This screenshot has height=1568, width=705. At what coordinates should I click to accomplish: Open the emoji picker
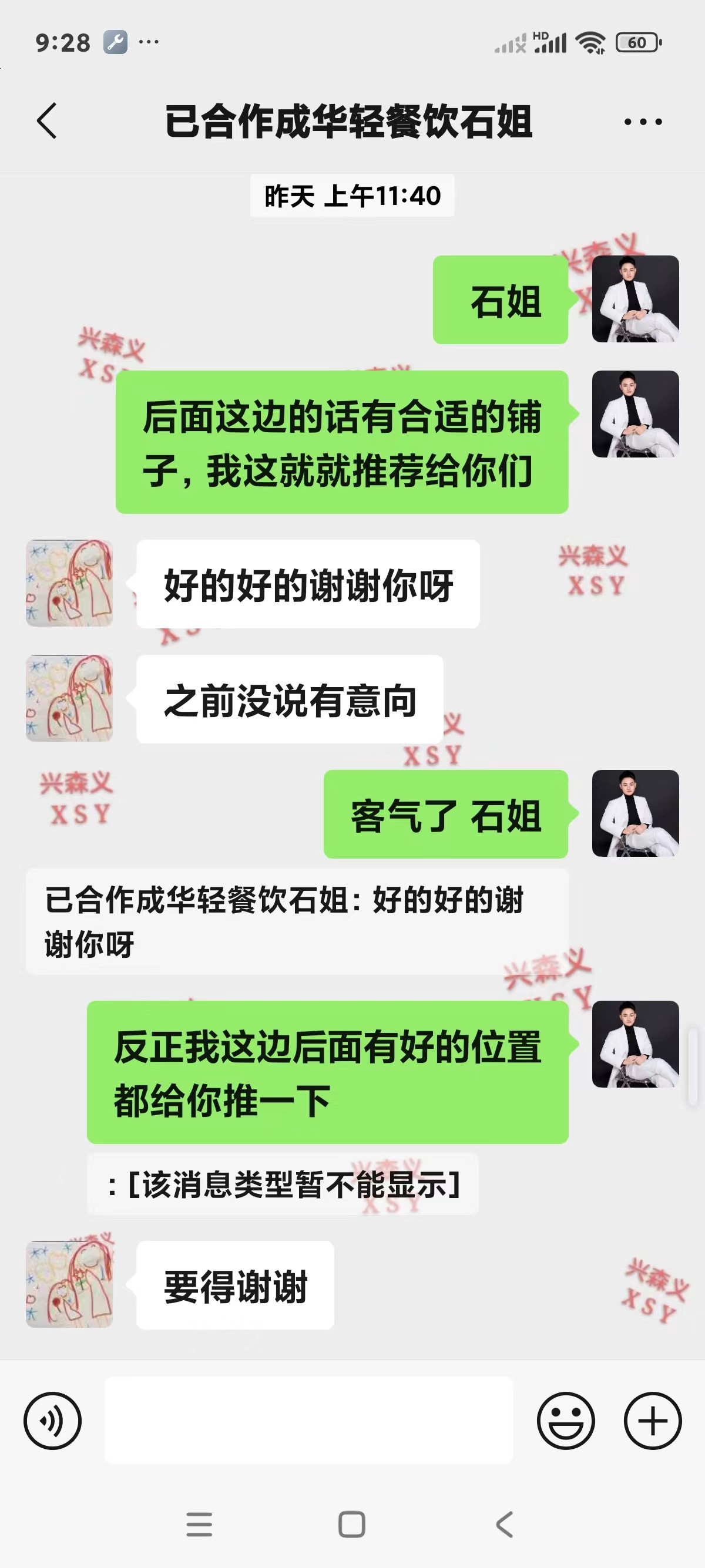565,1421
